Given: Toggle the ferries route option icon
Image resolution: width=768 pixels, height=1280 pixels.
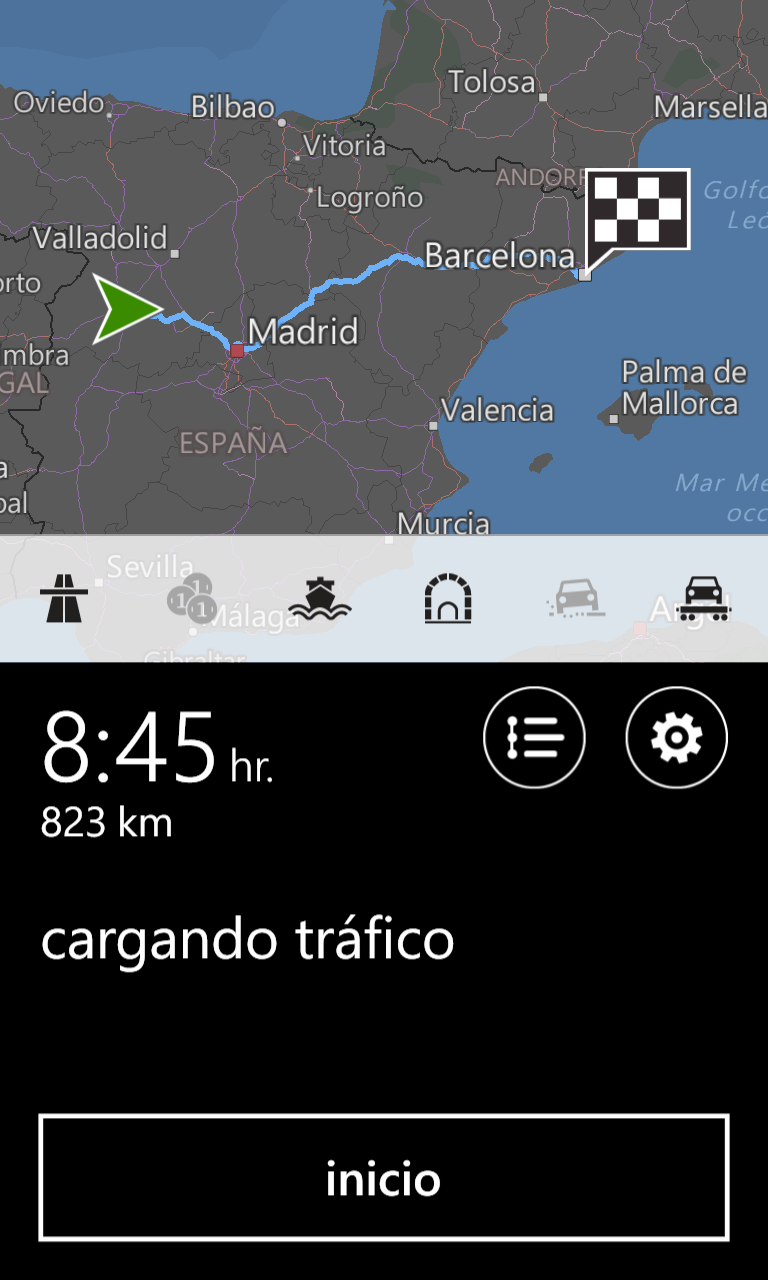Looking at the screenshot, I should [319, 599].
